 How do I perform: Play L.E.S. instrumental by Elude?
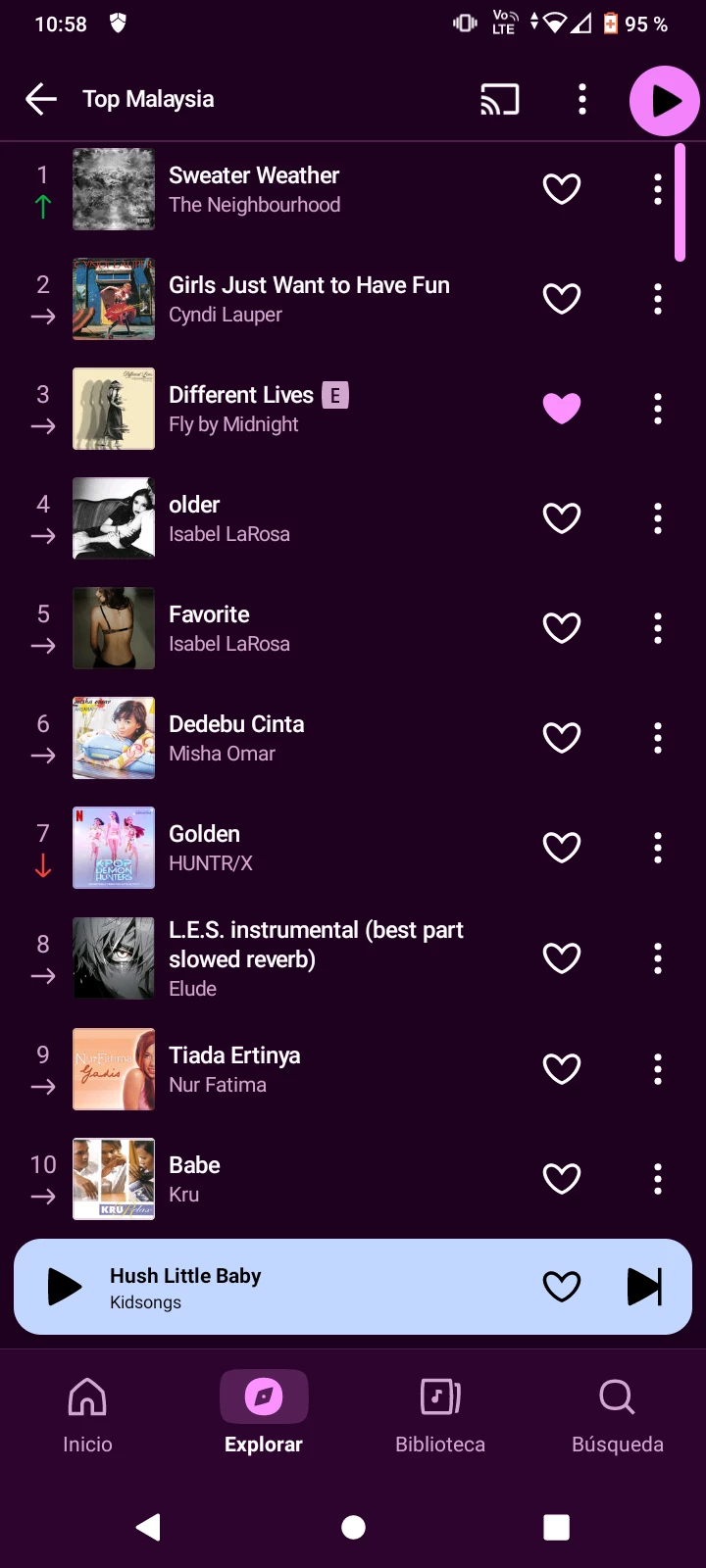tap(314, 957)
